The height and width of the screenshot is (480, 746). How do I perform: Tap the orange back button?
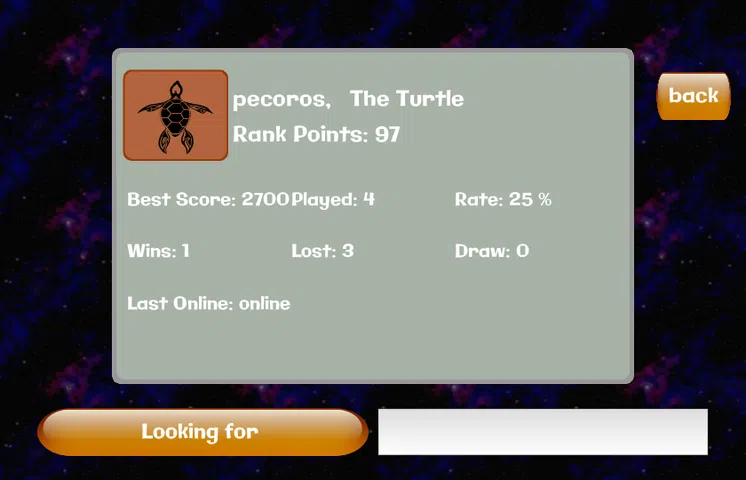(693, 96)
